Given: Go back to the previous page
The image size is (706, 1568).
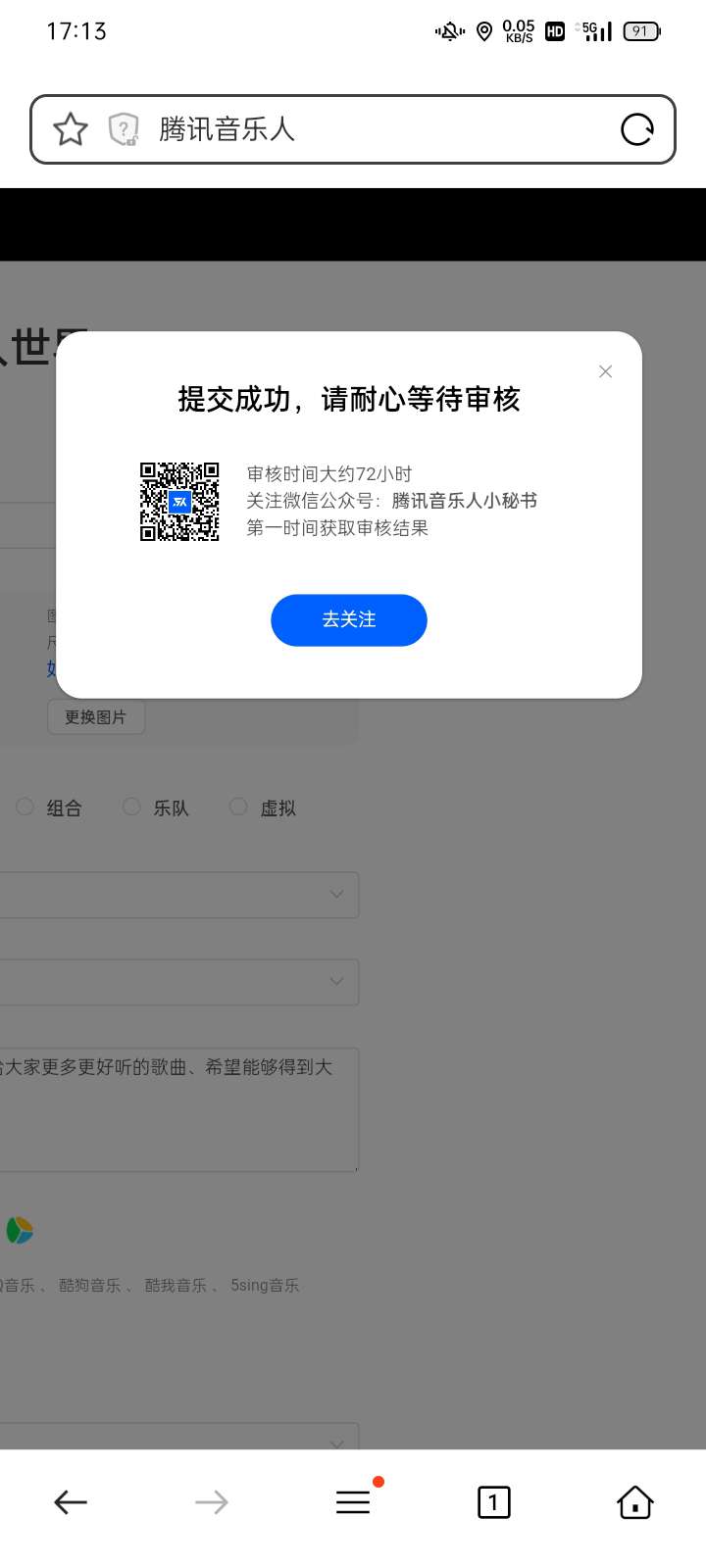Looking at the screenshot, I should (71, 1501).
